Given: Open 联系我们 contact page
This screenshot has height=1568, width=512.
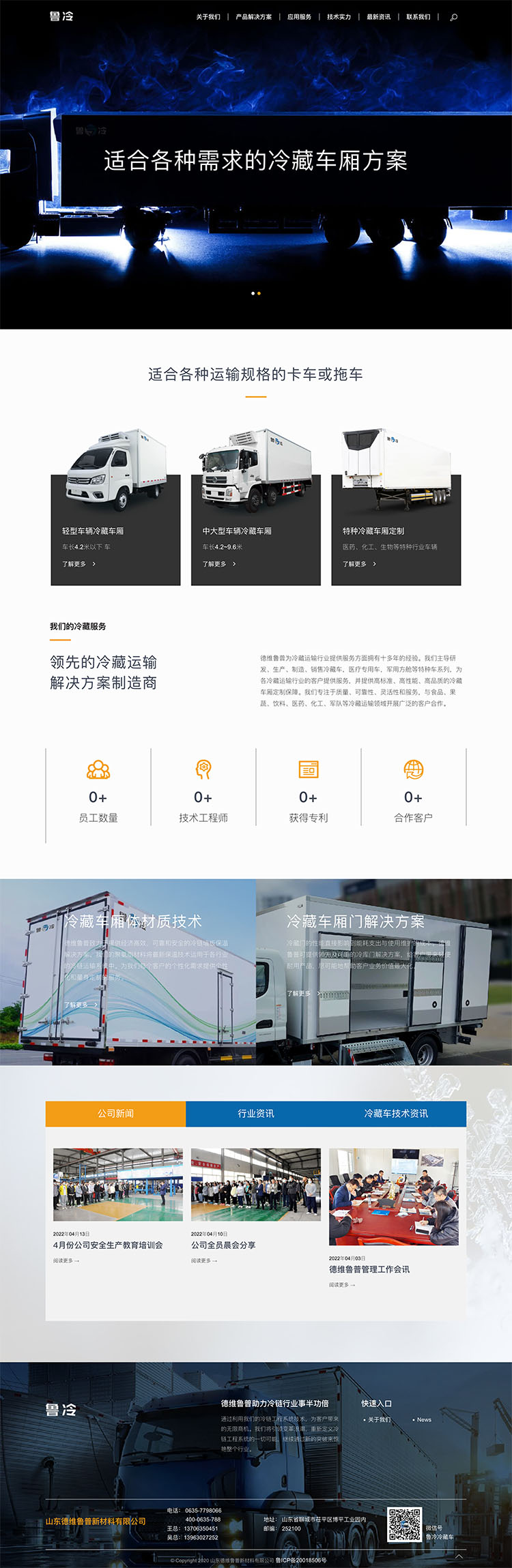Looking at the screenshot, I should (418, 17).
